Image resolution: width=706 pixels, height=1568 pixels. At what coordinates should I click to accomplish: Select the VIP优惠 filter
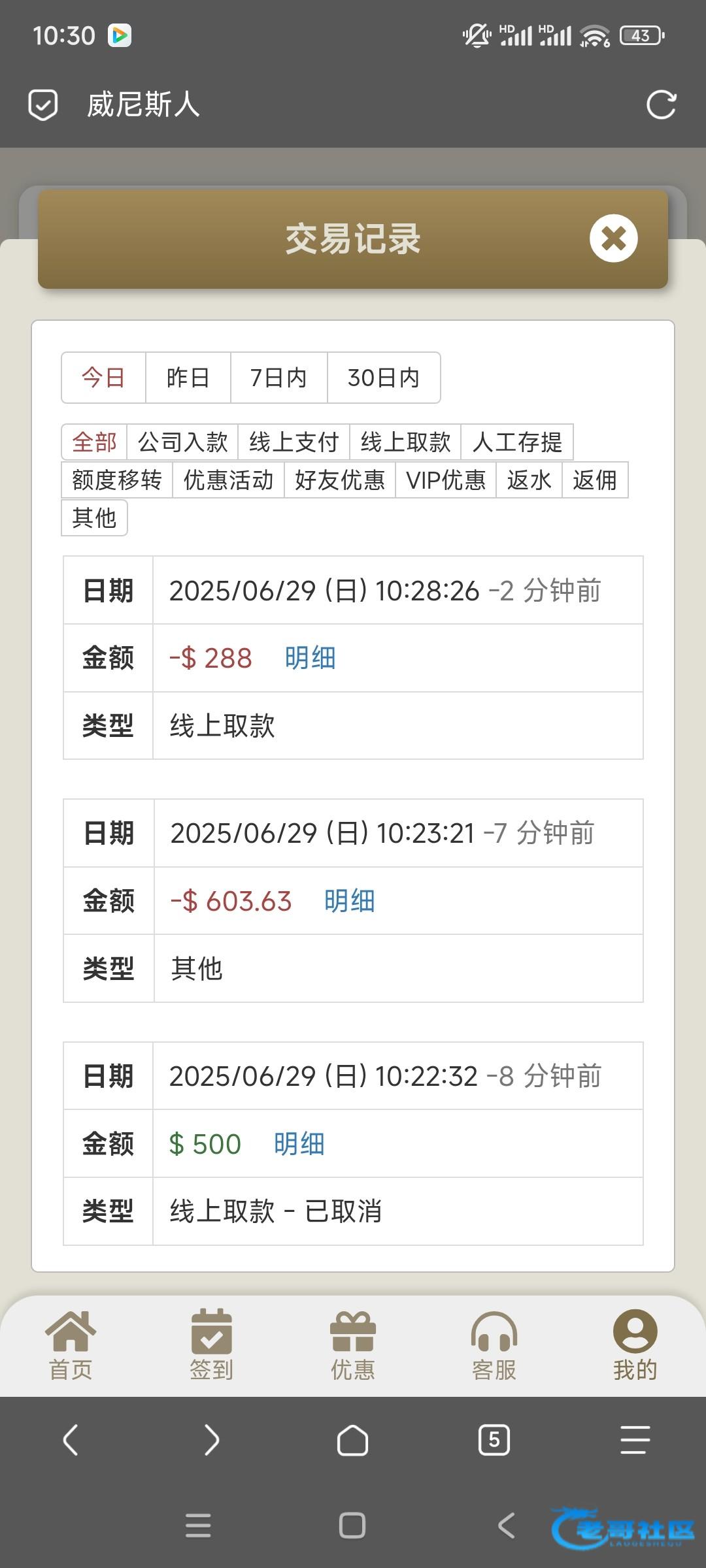click(x=446, y=480)
